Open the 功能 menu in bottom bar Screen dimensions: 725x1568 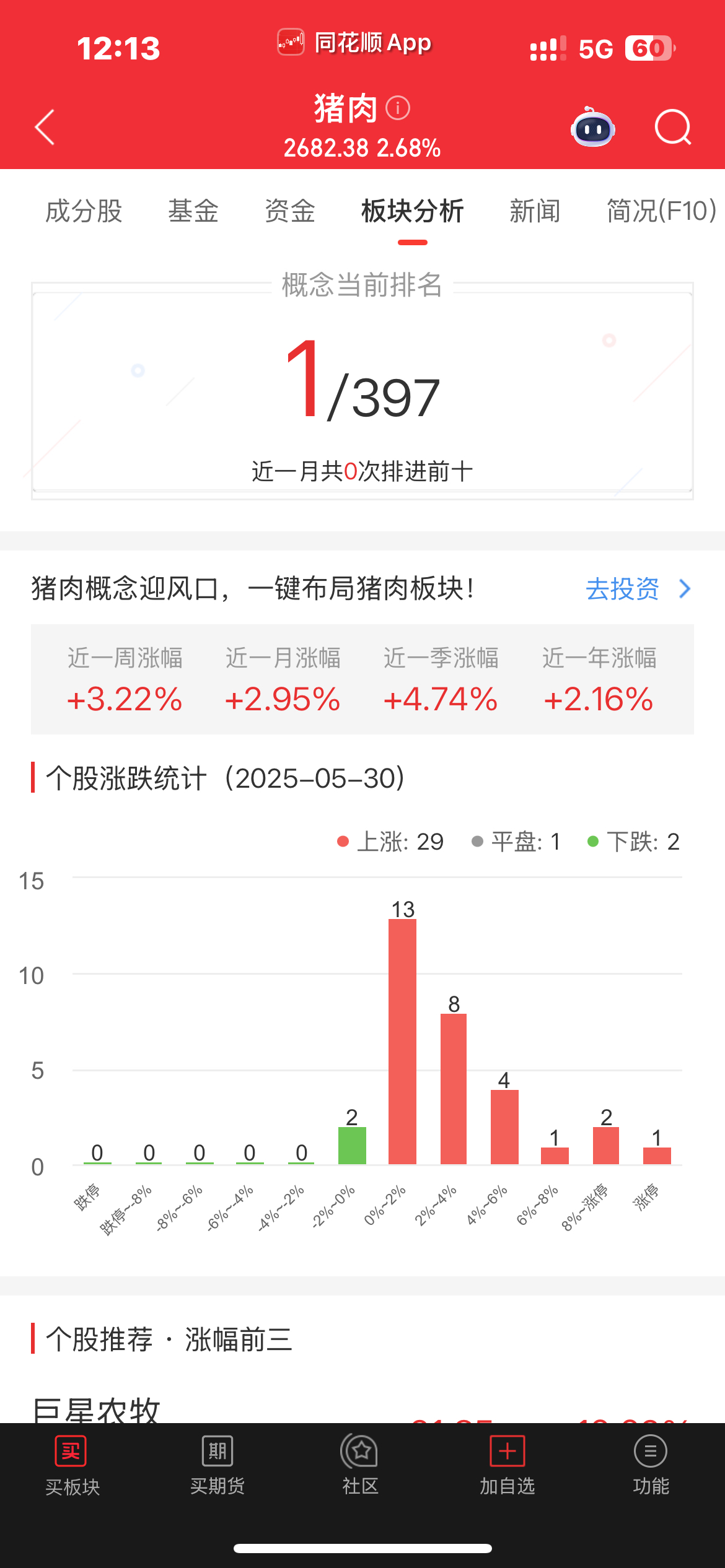[x=650, y=1465]
